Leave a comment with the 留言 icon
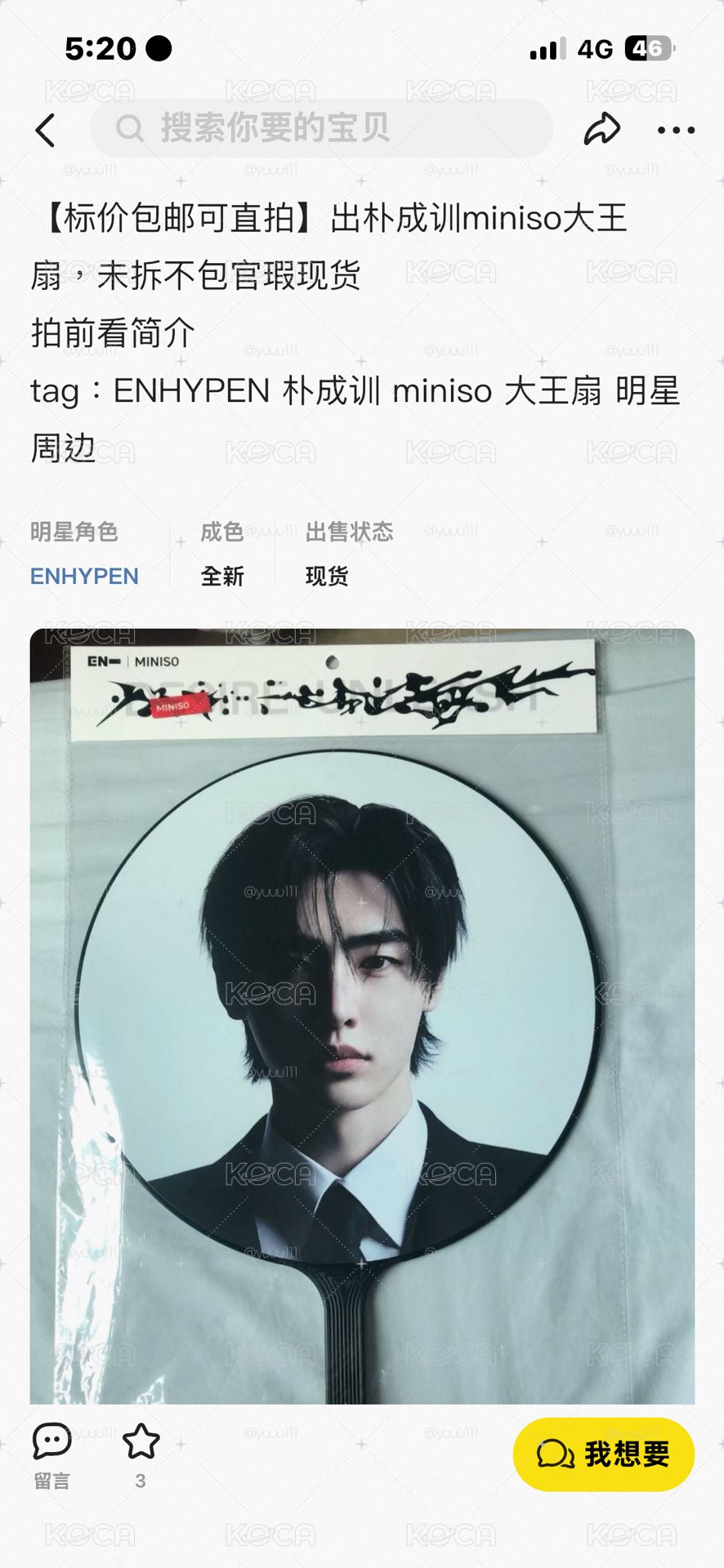724x1568 pixels. [51, 1457]
